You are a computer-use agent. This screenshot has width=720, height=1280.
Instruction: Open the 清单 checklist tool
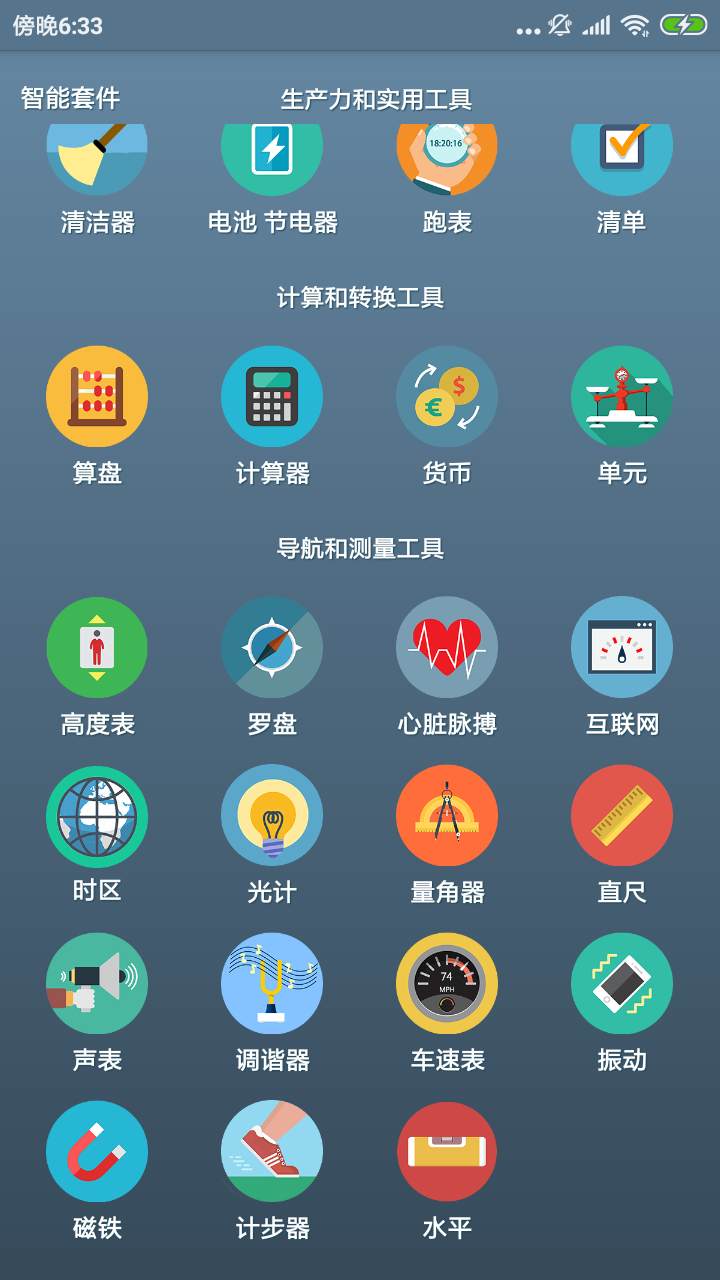coord(622,160)
